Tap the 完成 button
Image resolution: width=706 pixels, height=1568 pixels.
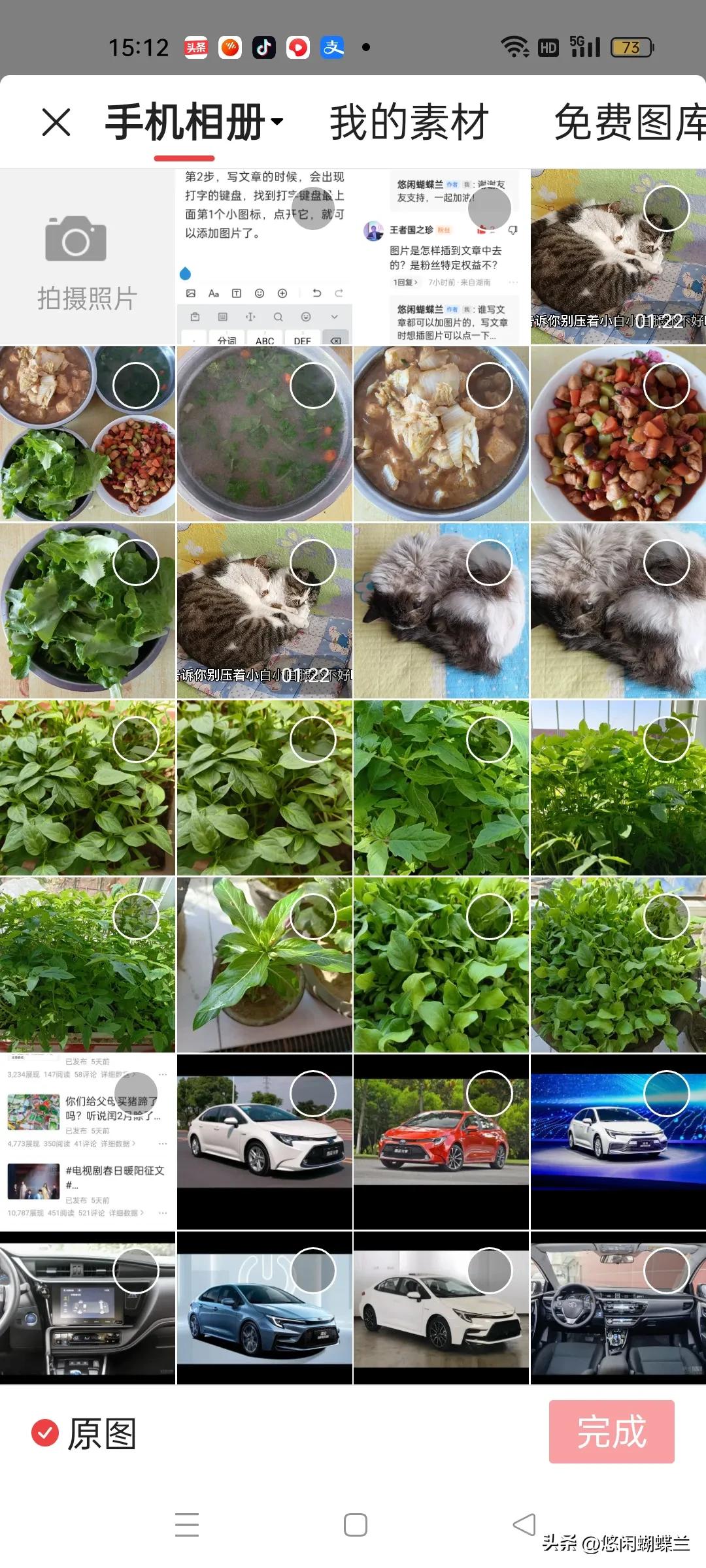point(611,1431)
